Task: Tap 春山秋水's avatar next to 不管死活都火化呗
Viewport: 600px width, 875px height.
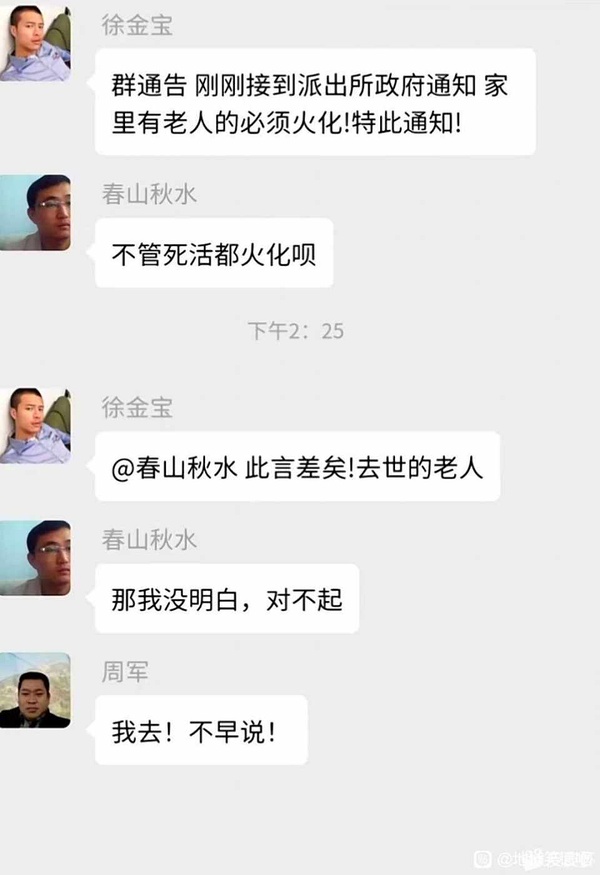Action: click(x=35, y=212)
